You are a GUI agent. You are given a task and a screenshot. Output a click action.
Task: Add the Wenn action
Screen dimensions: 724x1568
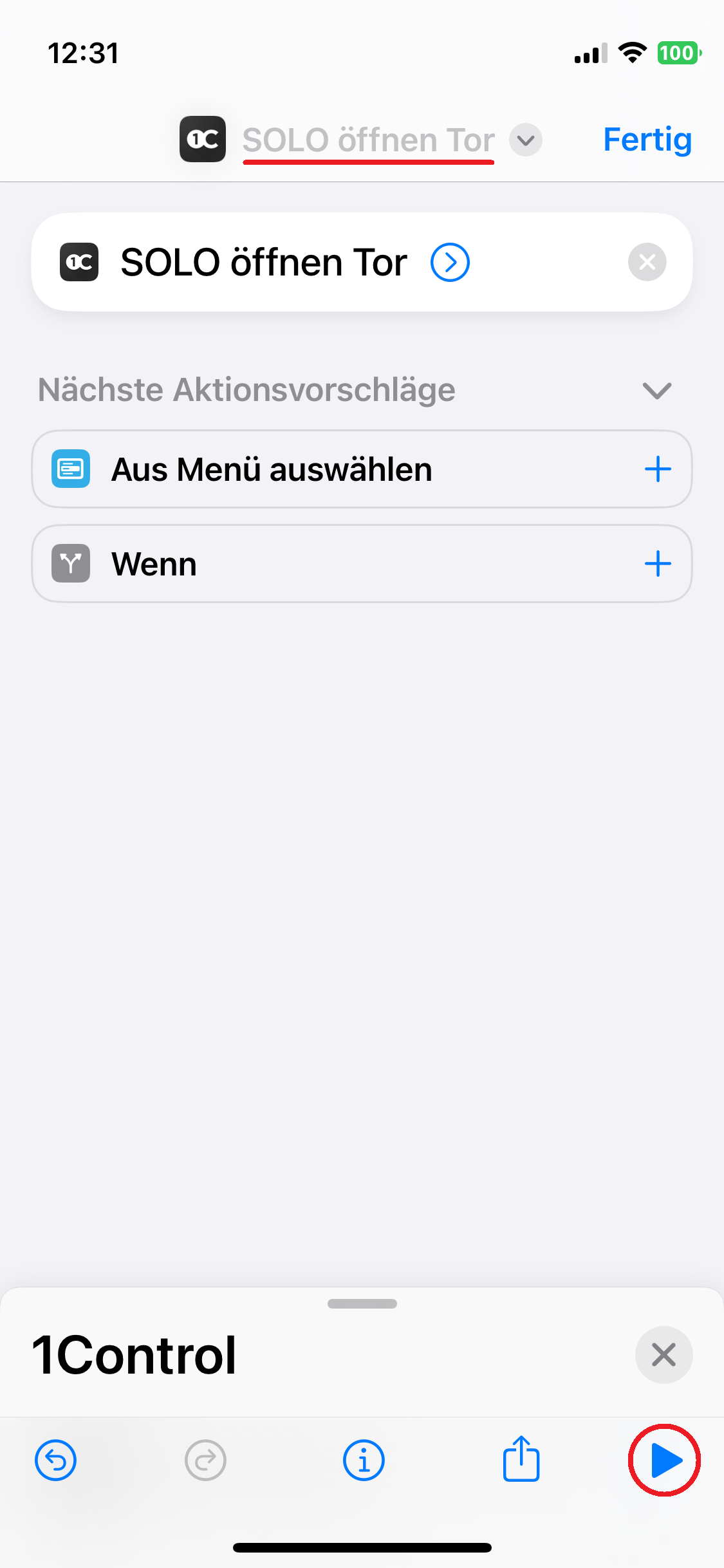tap(658, 564)
